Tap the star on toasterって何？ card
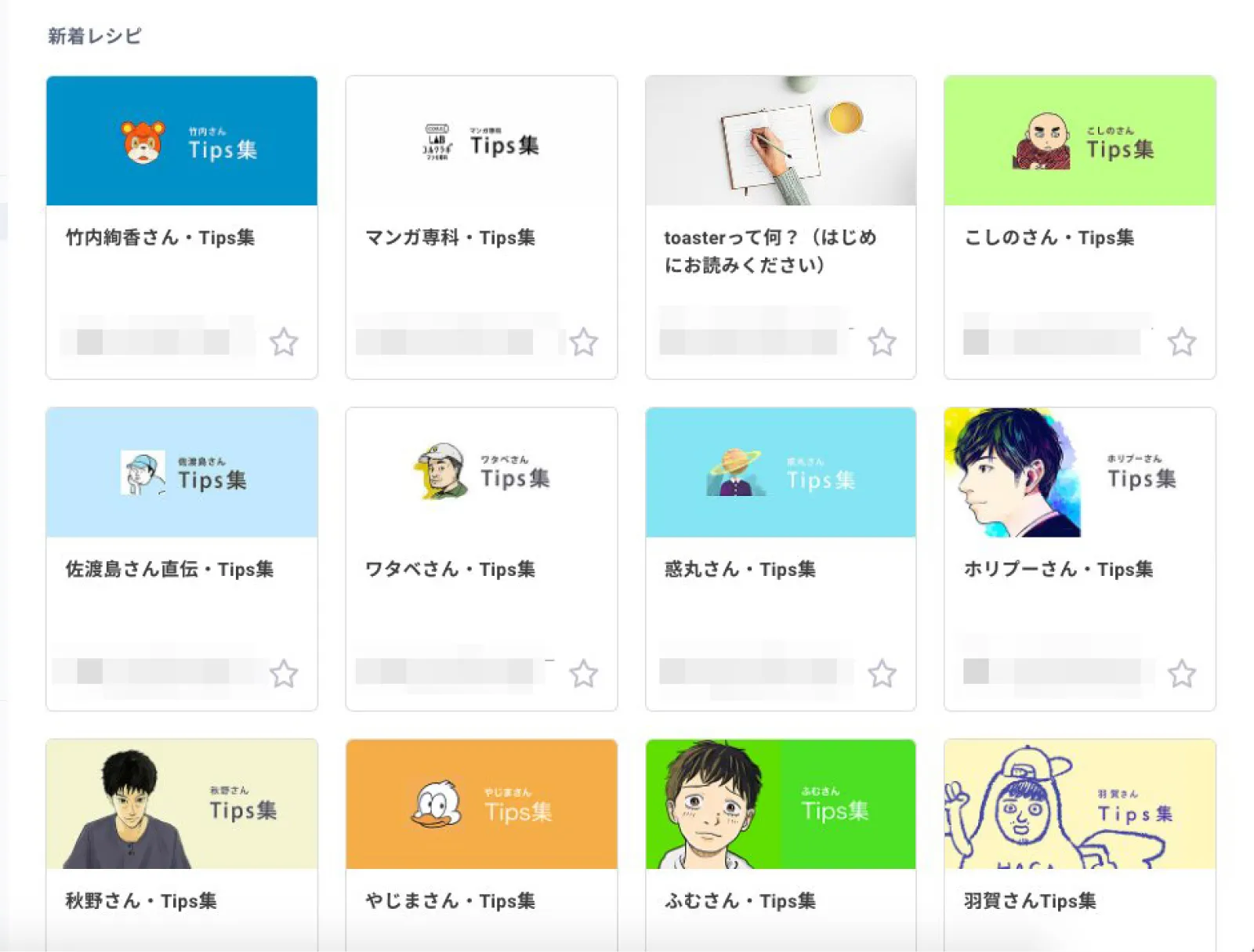 pyautogui.click(x=882, y=342)
